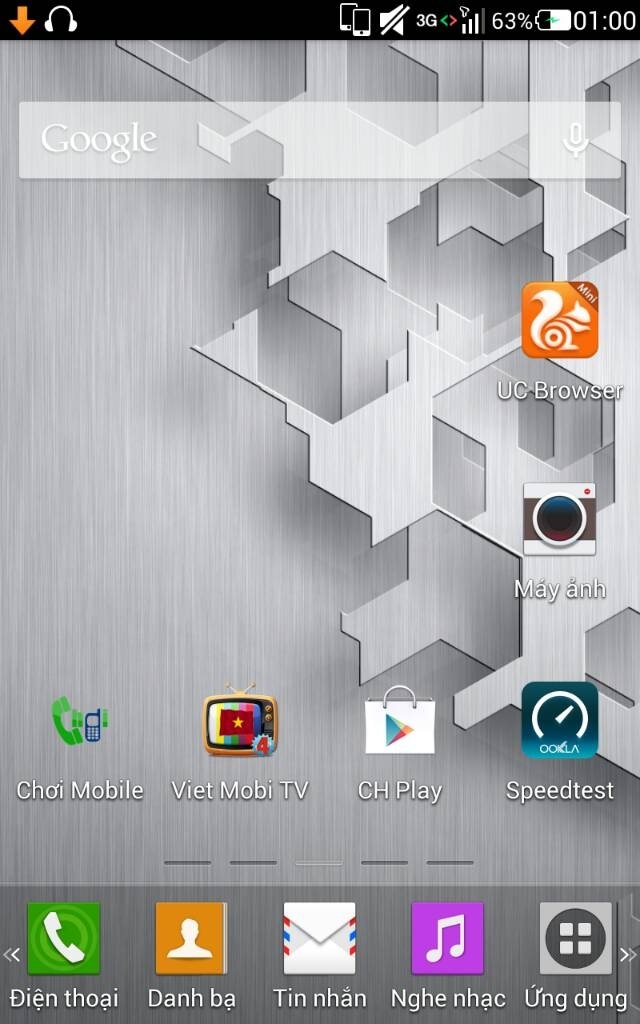
Task: Tap the dock's right double-arrow
Action: pos(628,954)
